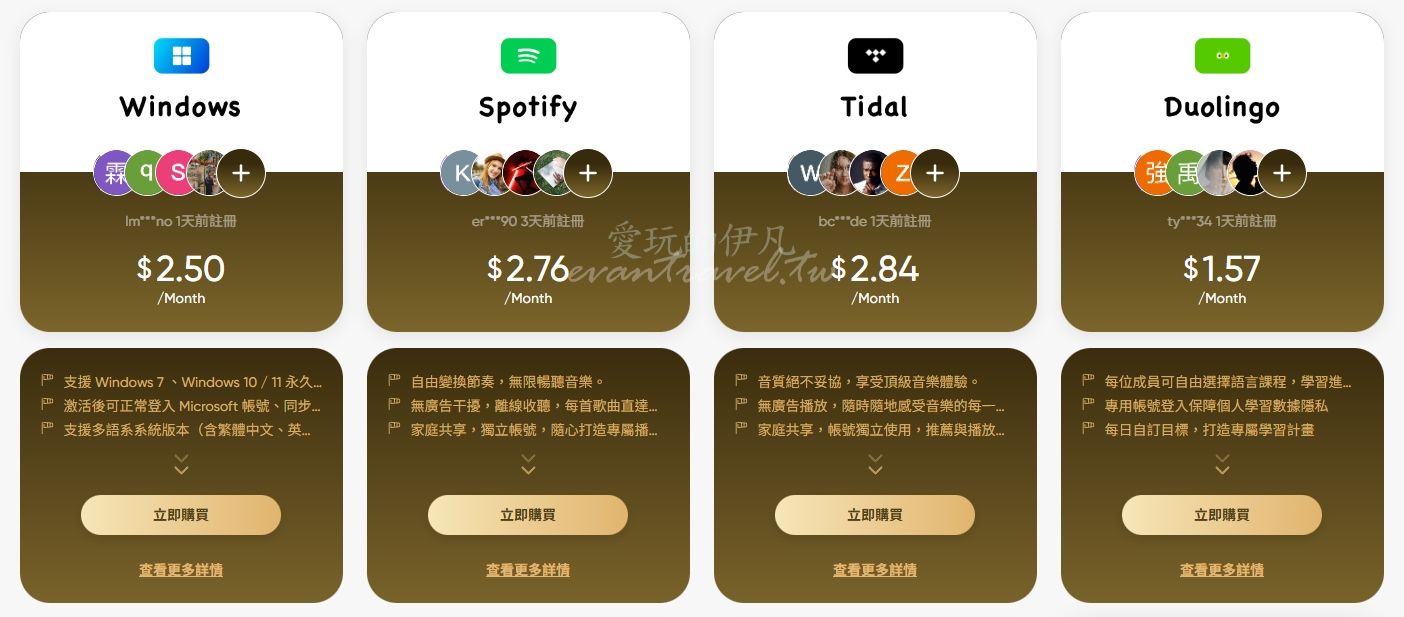Expand the Spotify feature list

(x=528, y=464)
